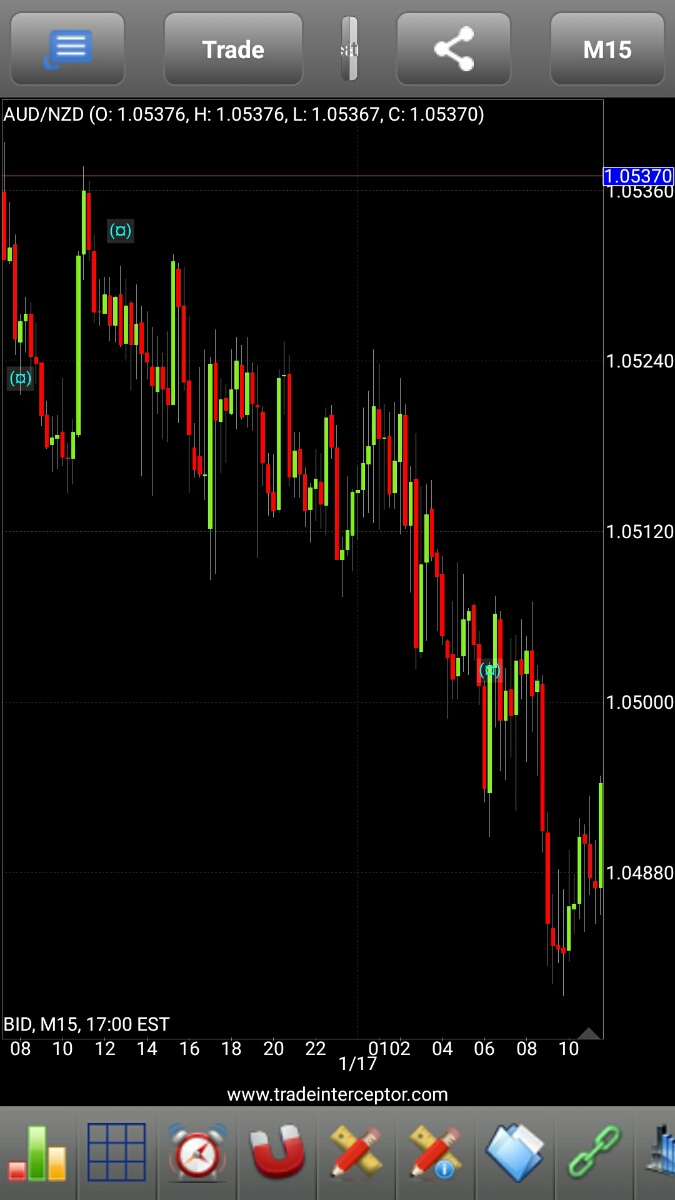Change the M15 timeframe
675x1200 pixels.
click(x=607, y=49)
